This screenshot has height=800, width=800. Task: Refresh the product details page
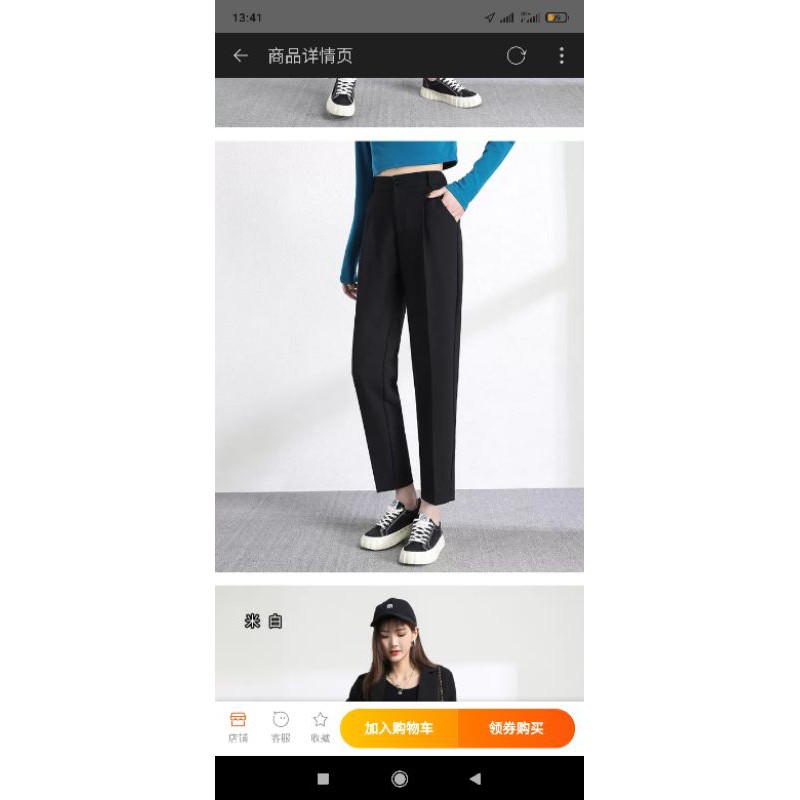[x=516, y=56]
